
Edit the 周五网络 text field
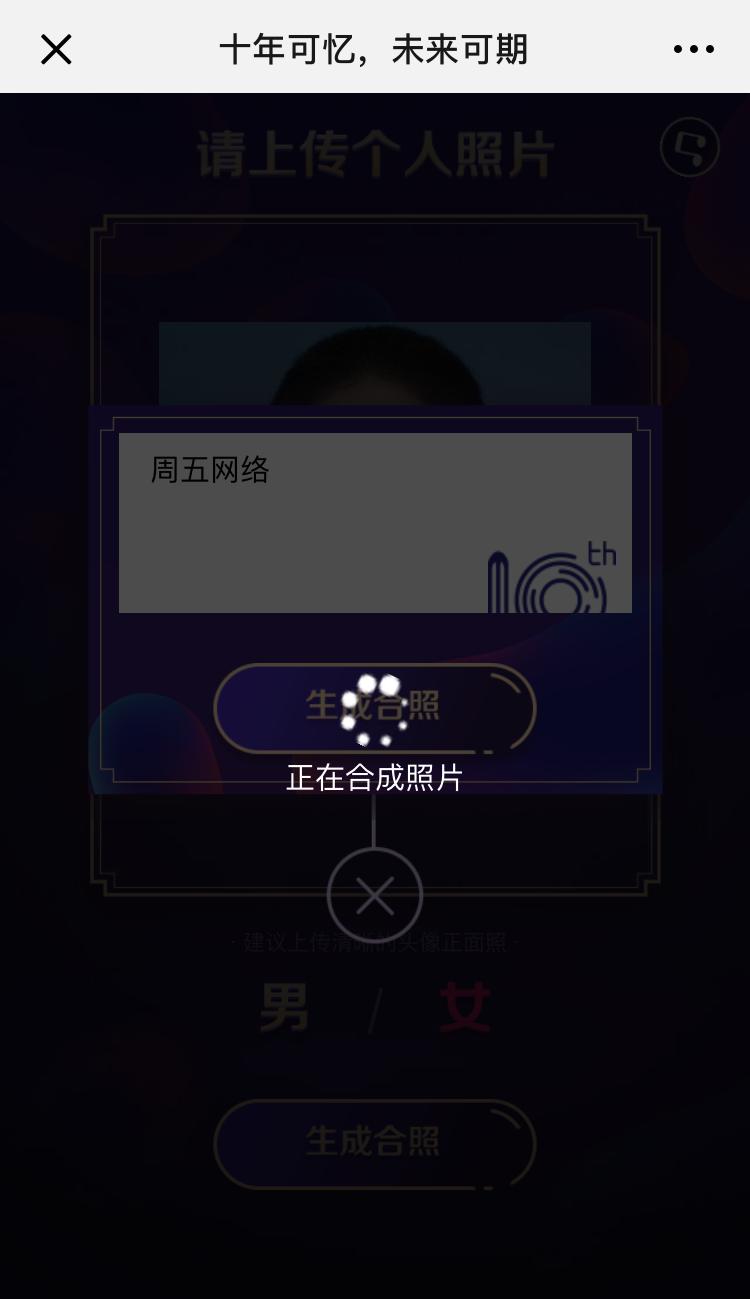point(375,522)
